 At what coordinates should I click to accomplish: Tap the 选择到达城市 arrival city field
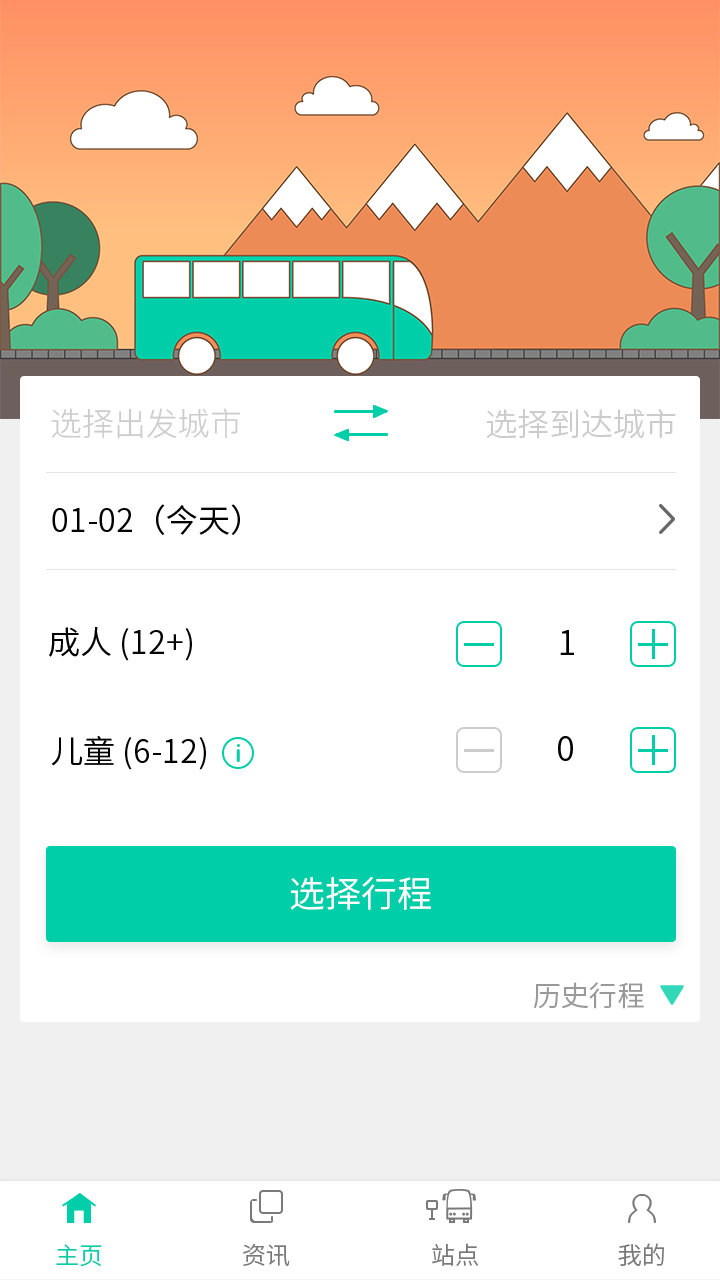pos(581,423)
